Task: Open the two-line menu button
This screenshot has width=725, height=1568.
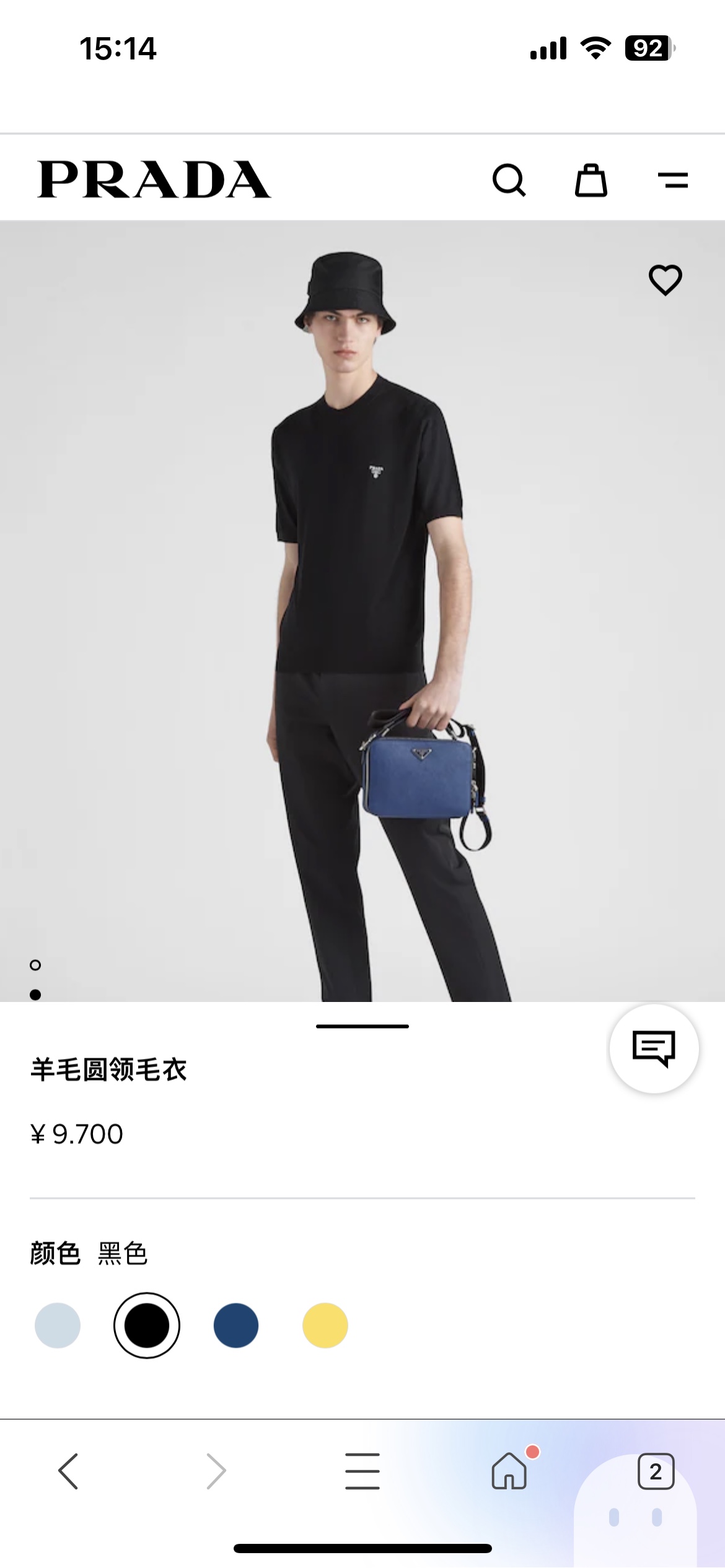Action: pyautogui.click(x=672, y=180)
